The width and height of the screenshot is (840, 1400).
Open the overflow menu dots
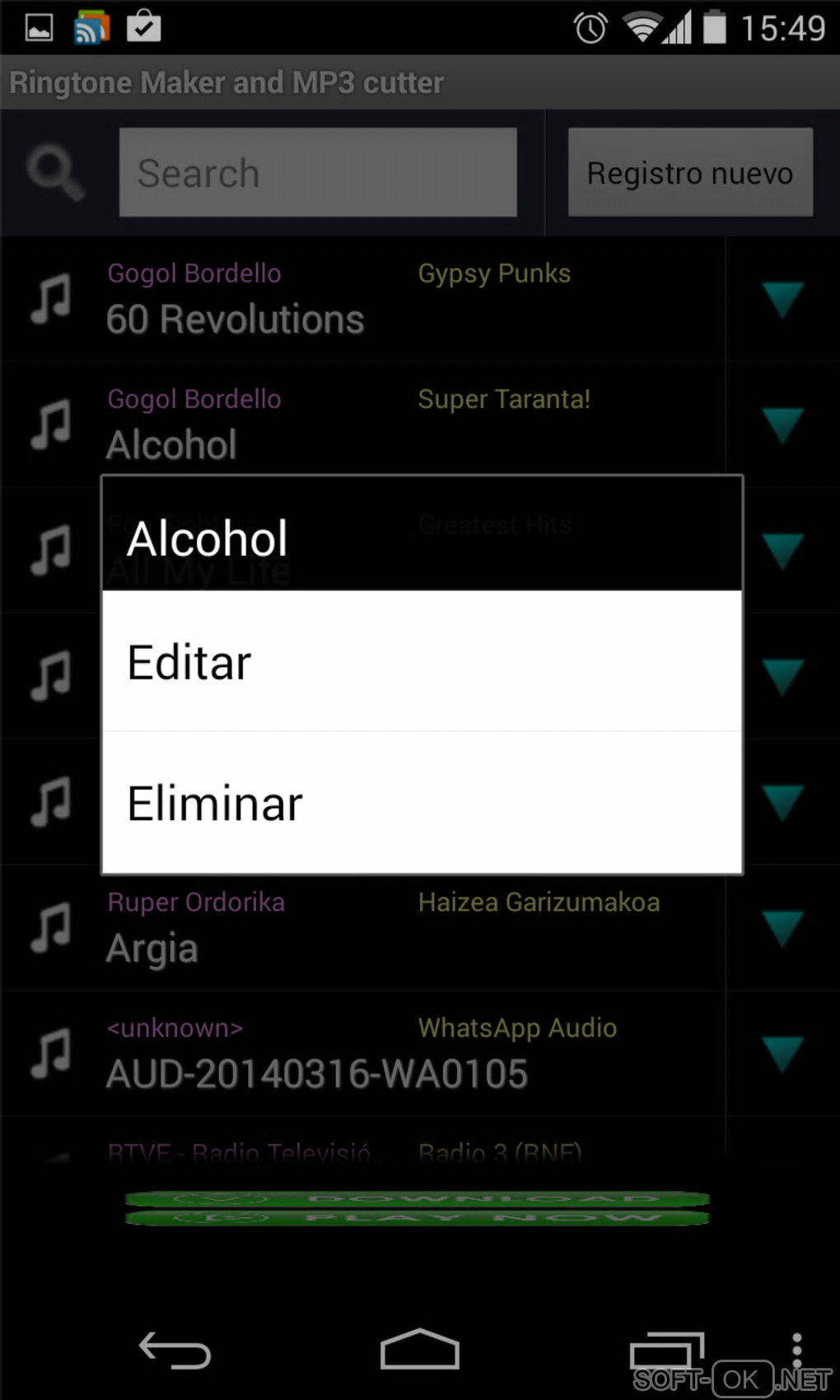(796, 1351)
